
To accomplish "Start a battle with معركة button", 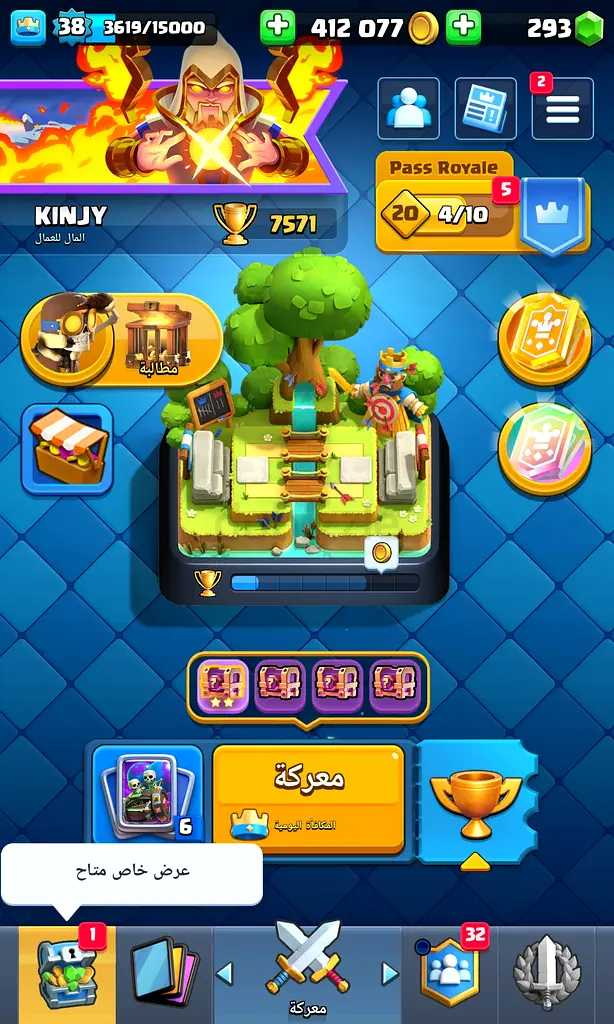I will click(x=309, y=795).
